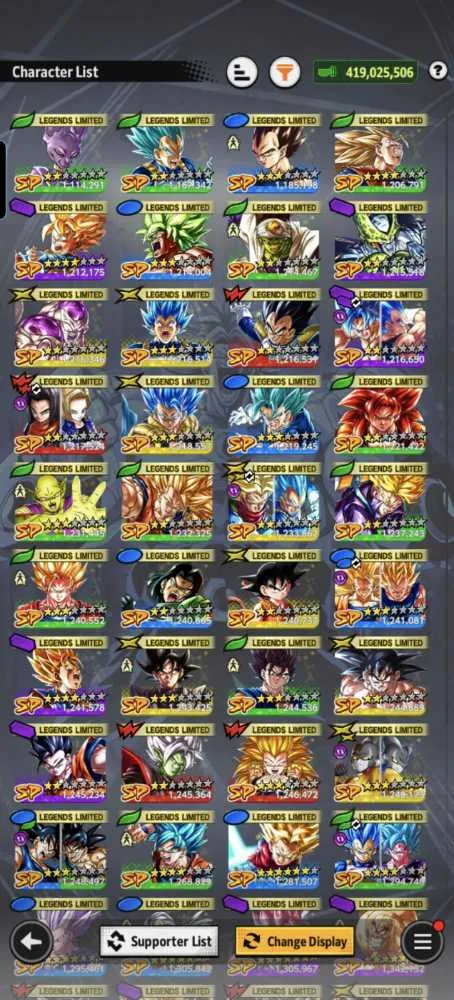454x1000 pixels.
Task: Choose the character with power 1,237,243
Action: pyautogui.click(x=379, y=501)
